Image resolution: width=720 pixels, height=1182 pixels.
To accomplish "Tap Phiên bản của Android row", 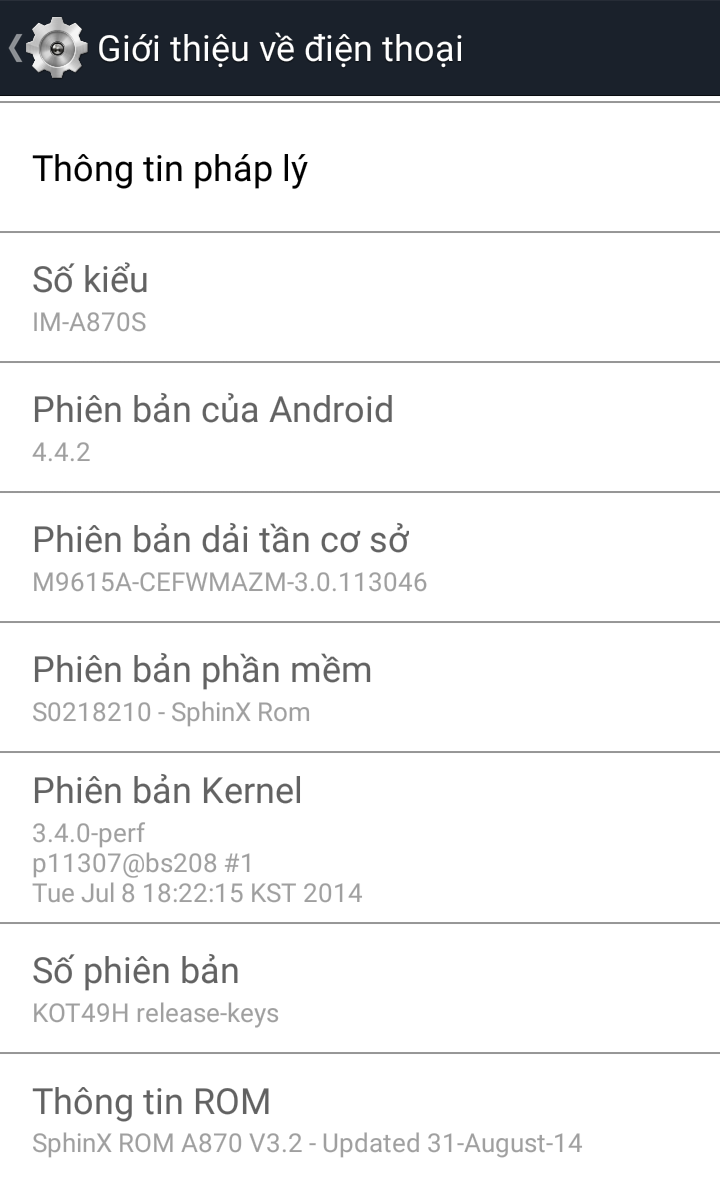I will [x=360, y=428].
